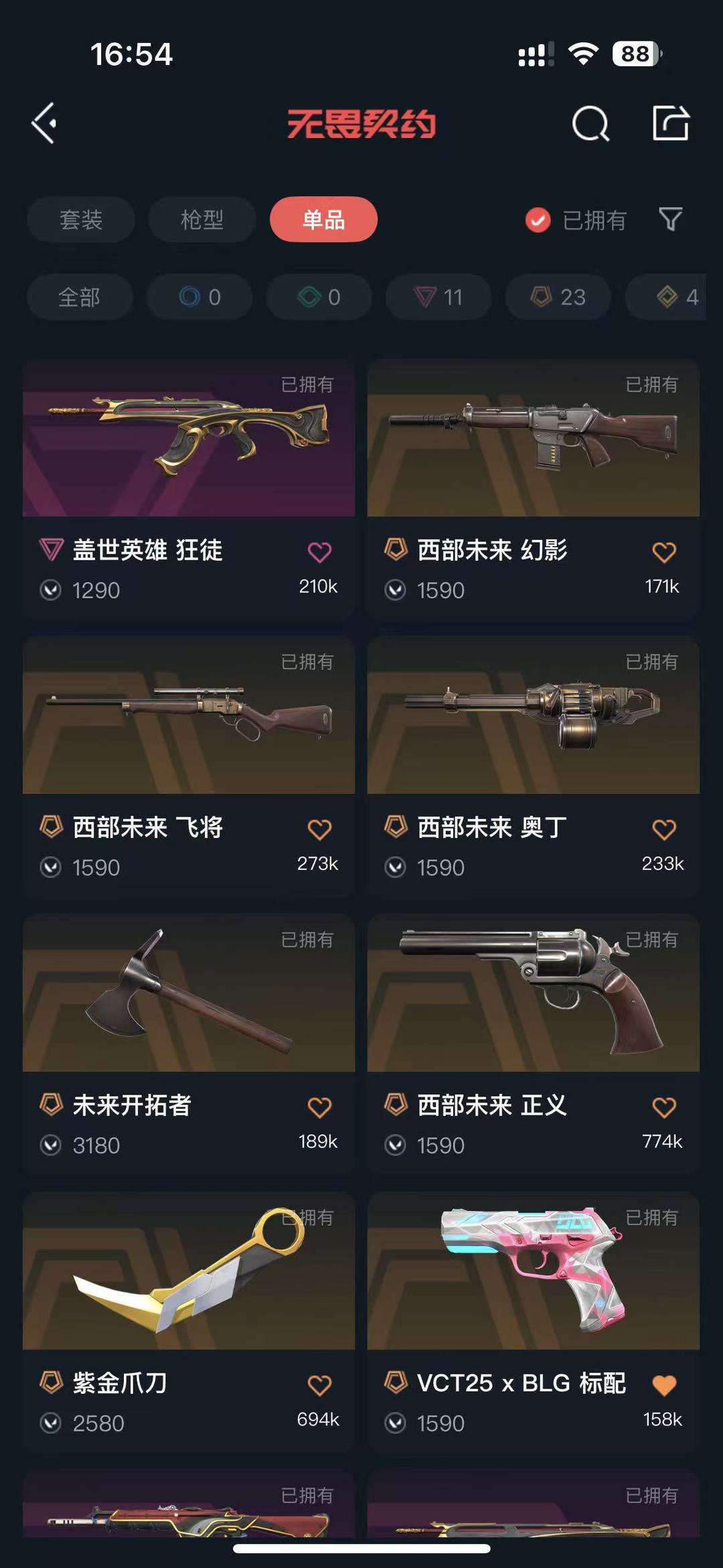Open the search icon
This screenshot has height=1568, width=723.
point(590,123)
